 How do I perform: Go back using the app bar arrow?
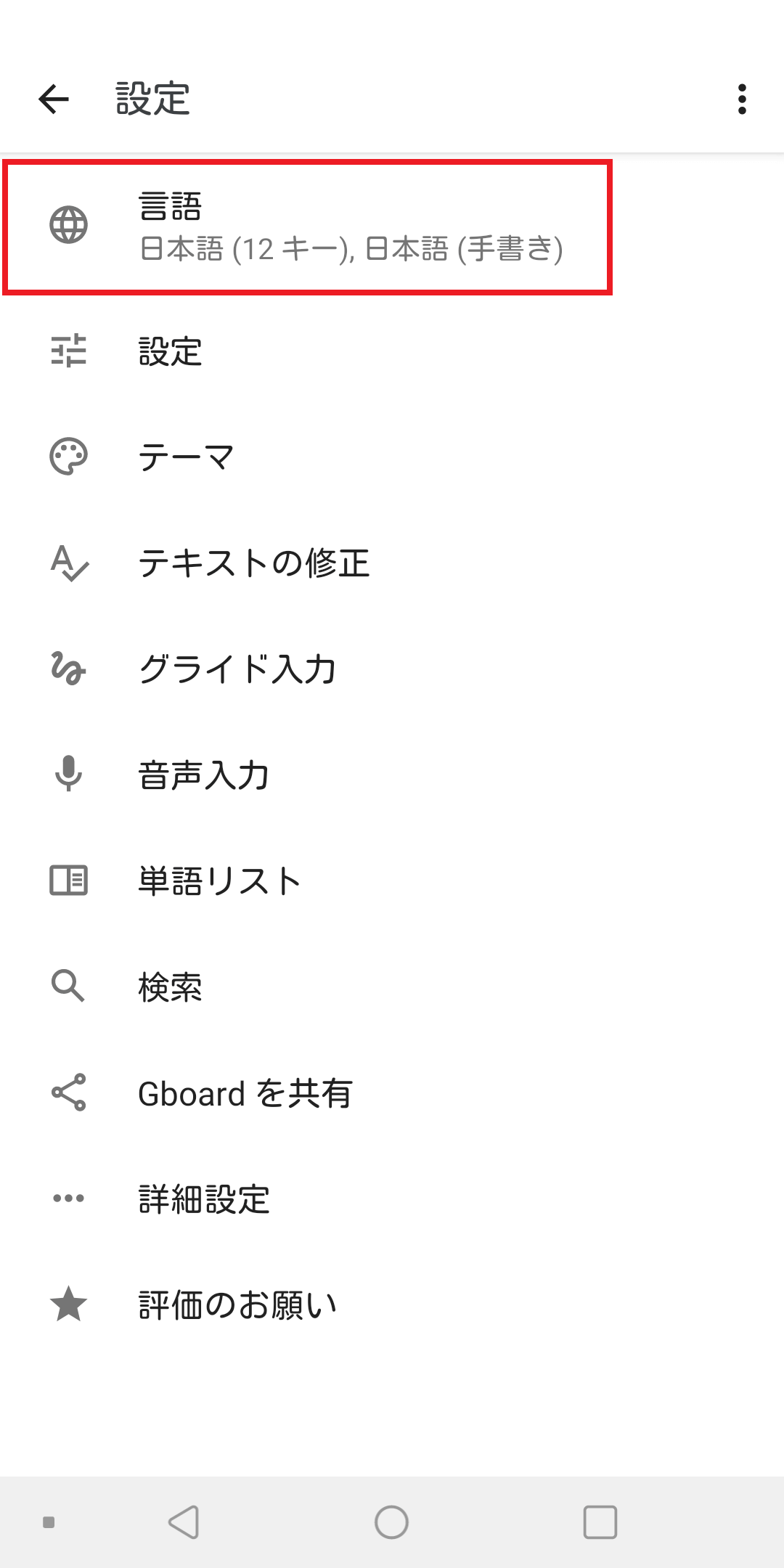tap(54, 99)
